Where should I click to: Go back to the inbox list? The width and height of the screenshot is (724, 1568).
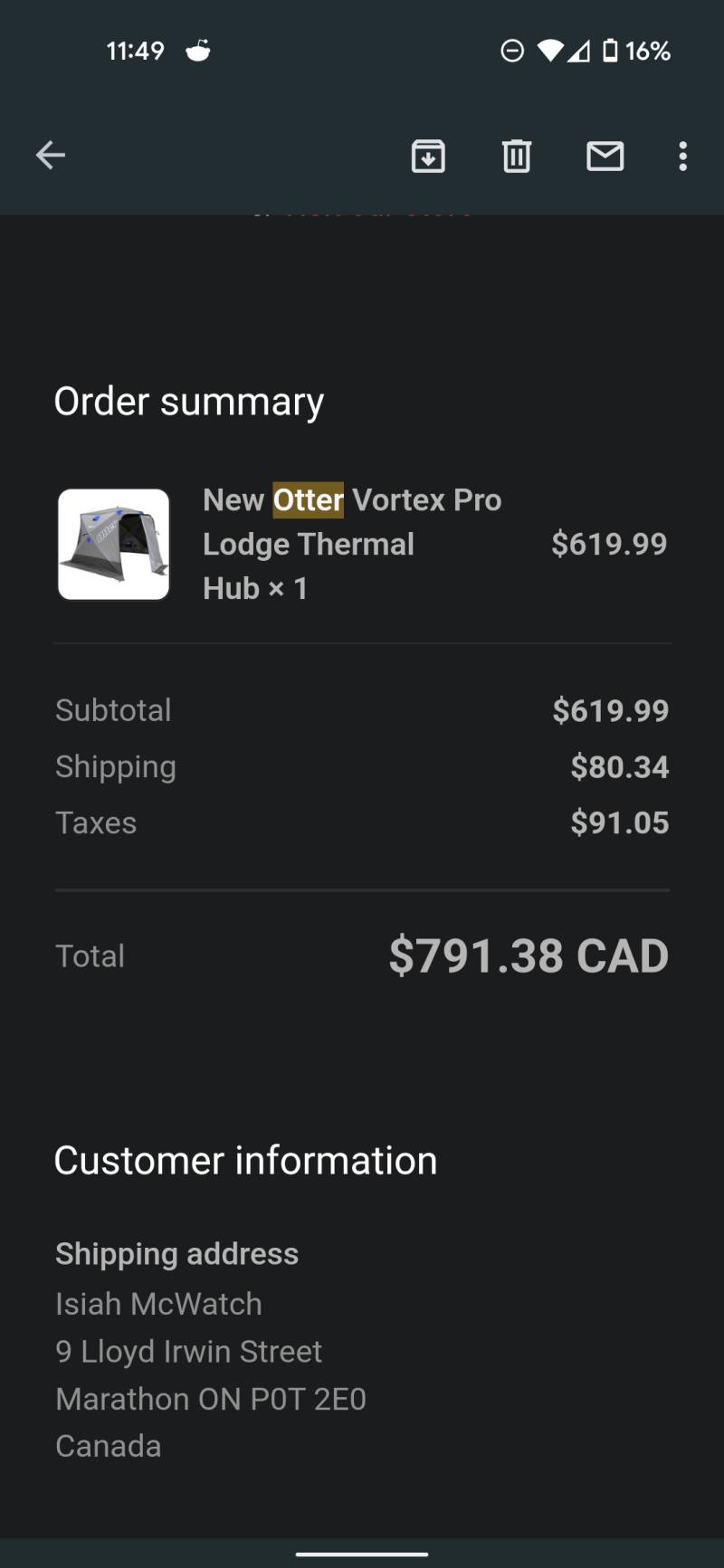pos(51,156)
